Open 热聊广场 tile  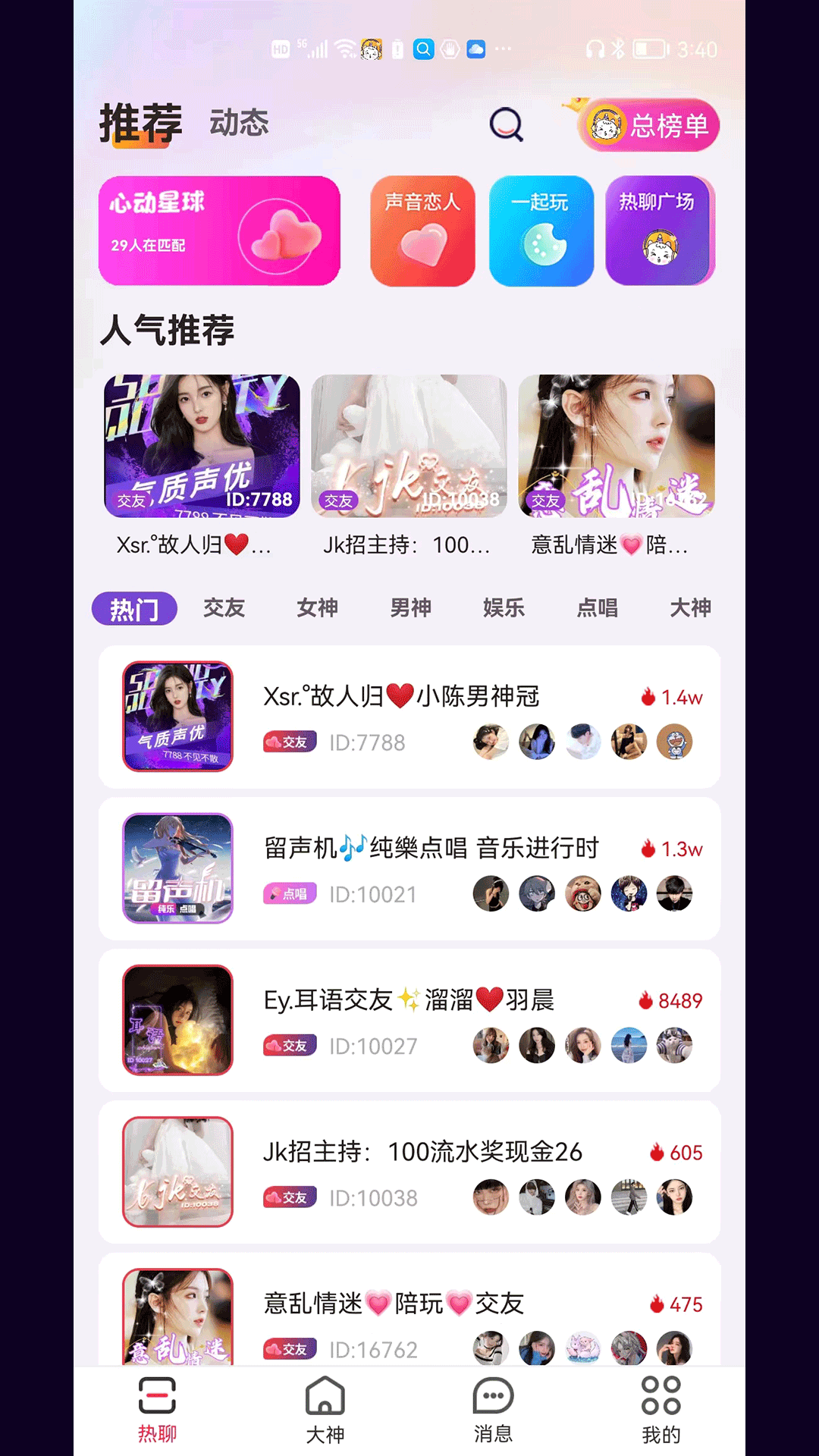[x=659, y=231]
